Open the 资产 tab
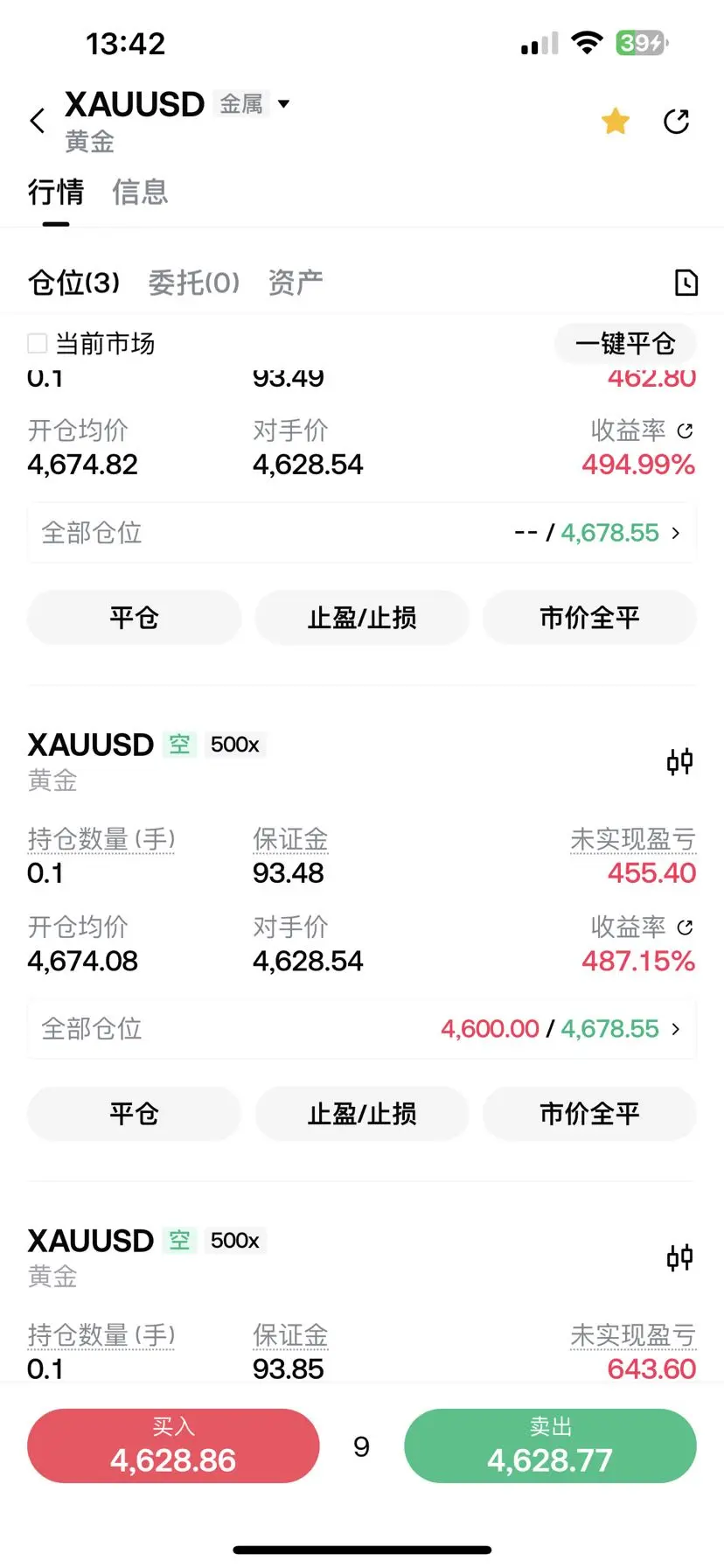 coord(296,282)
